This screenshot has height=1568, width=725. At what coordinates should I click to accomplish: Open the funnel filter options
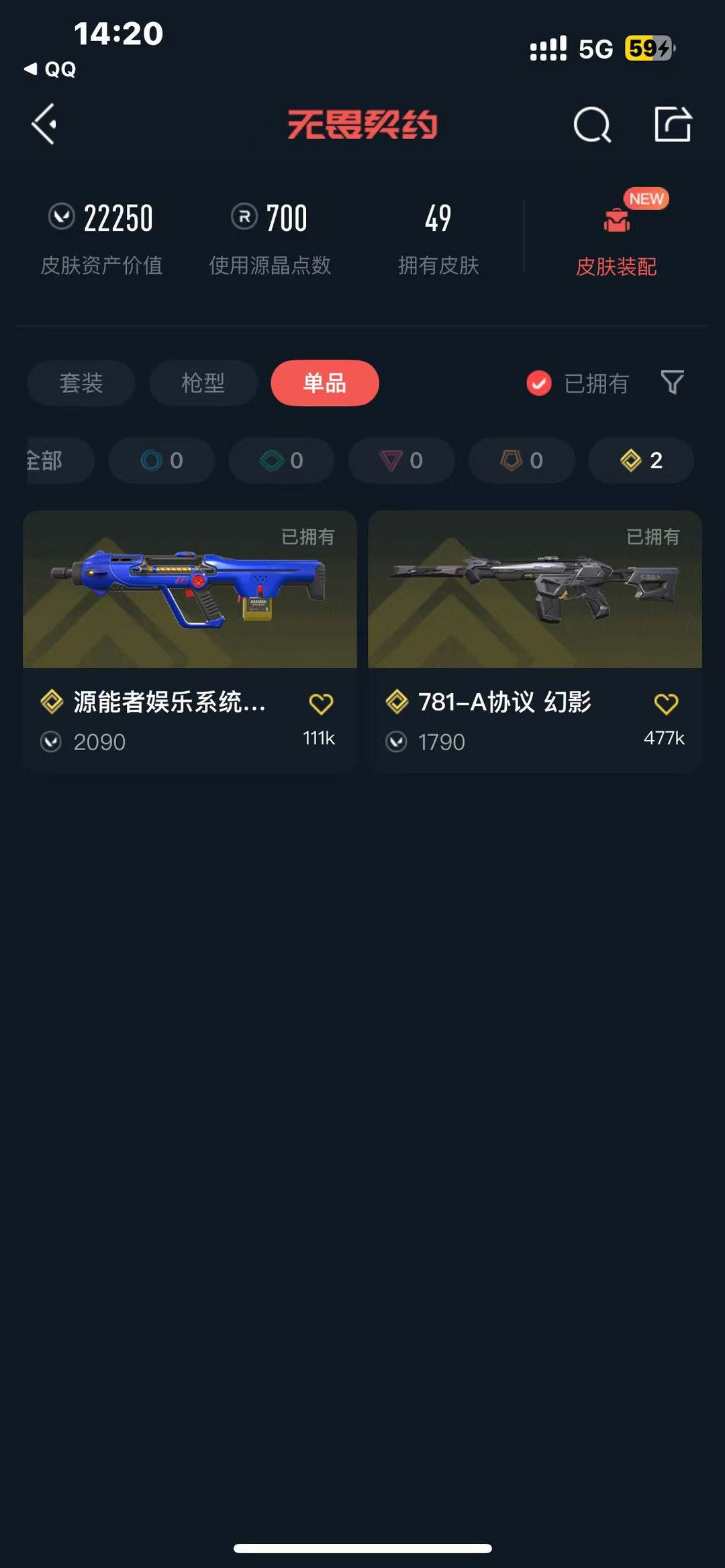point(672,382)
